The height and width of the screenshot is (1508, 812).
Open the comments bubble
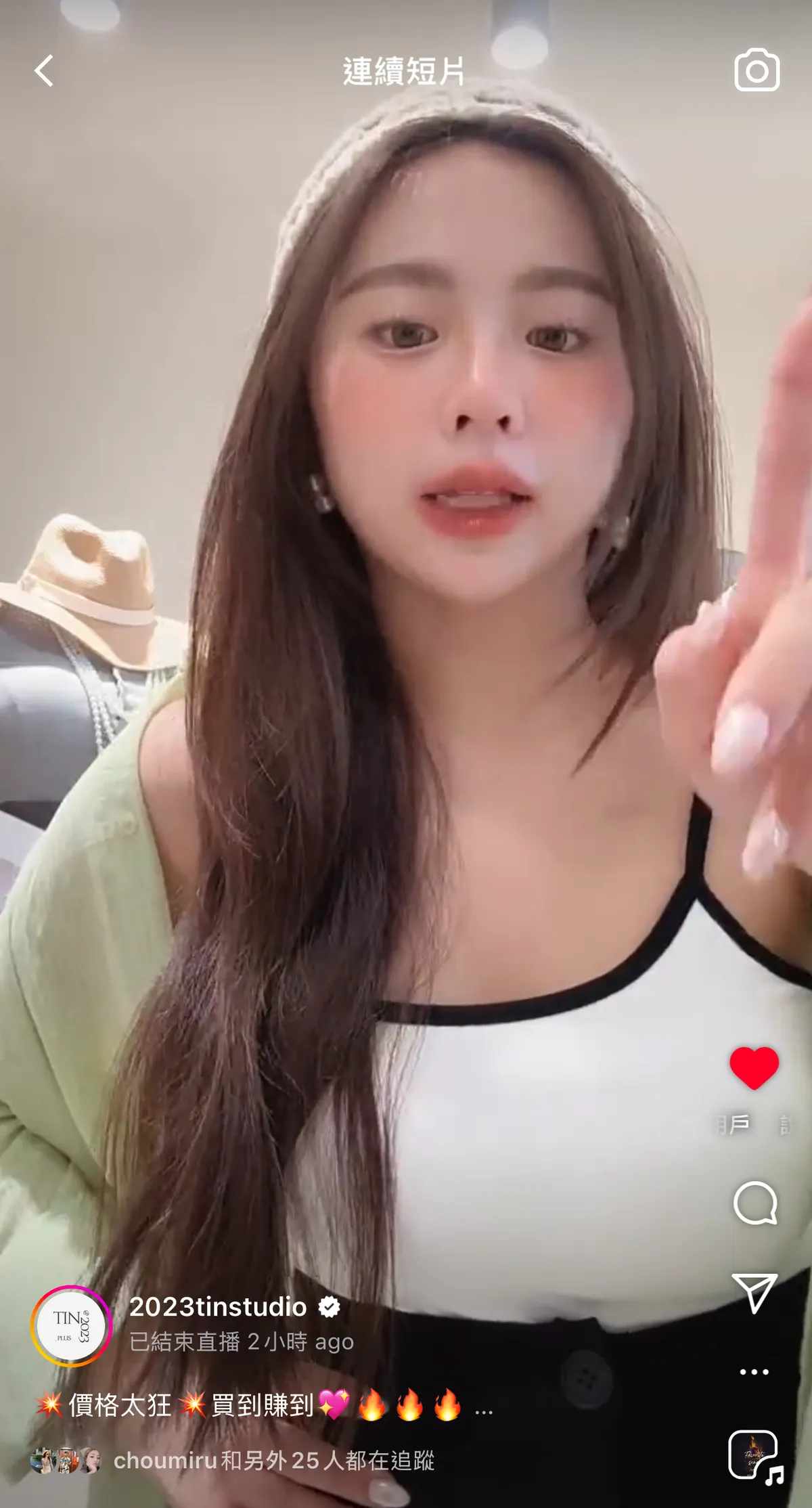[x=755, y=1203]
